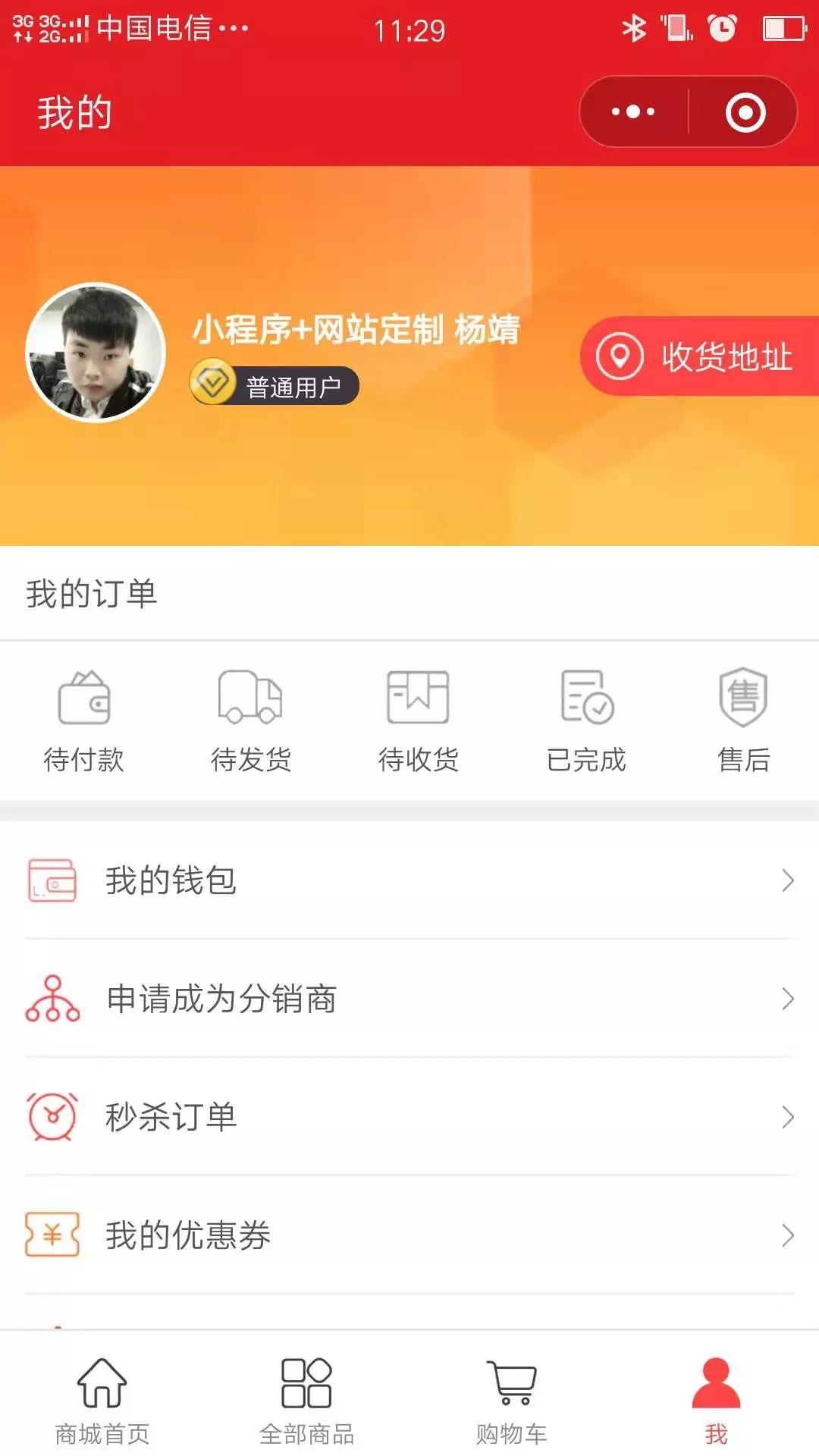Viewport: 819px width, 1456px height.
Task: Open 秒杀订单 flash sale orders
Action: coord(409,1117)
